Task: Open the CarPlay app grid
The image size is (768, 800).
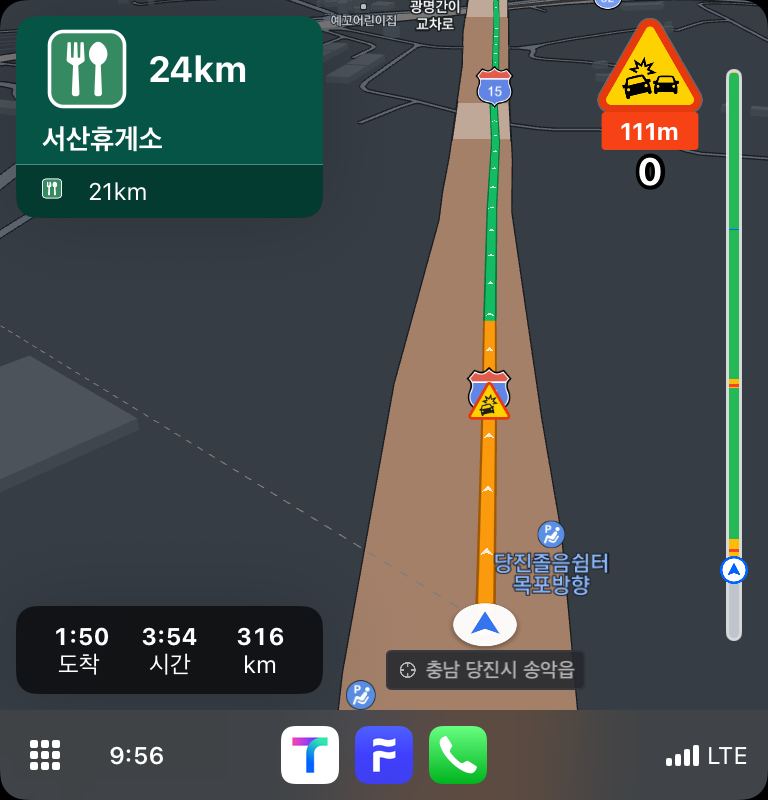Action: [x=45, y=755]
